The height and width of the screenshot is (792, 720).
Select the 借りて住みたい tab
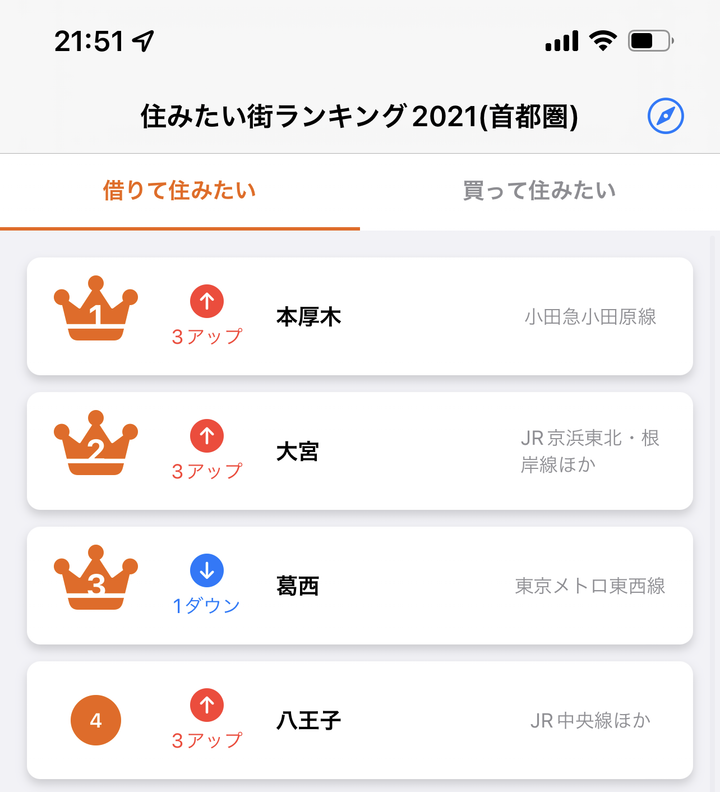point(180,191)
